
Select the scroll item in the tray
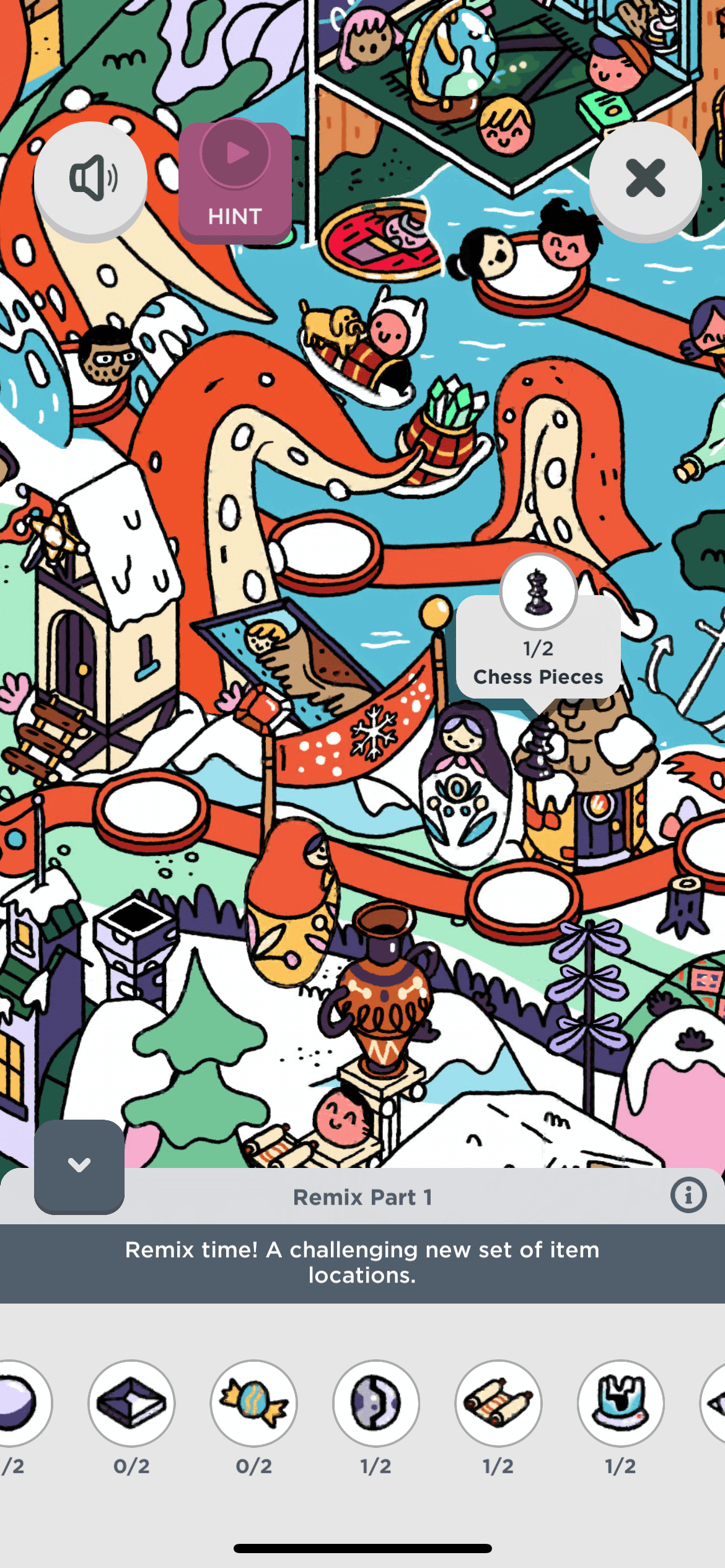click(x=498, y=1403)
